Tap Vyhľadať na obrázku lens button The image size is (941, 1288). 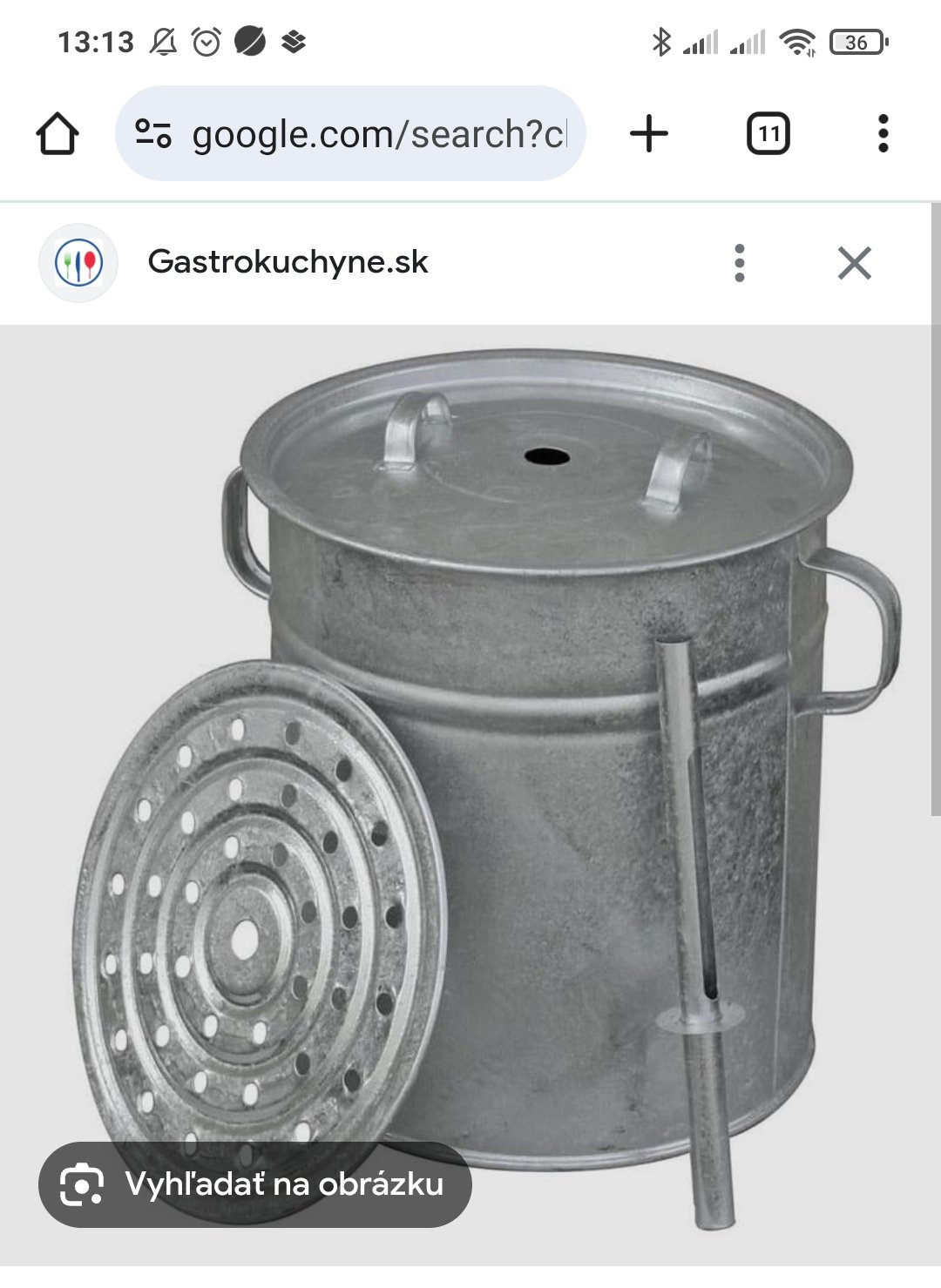[x=254, y=1184]
